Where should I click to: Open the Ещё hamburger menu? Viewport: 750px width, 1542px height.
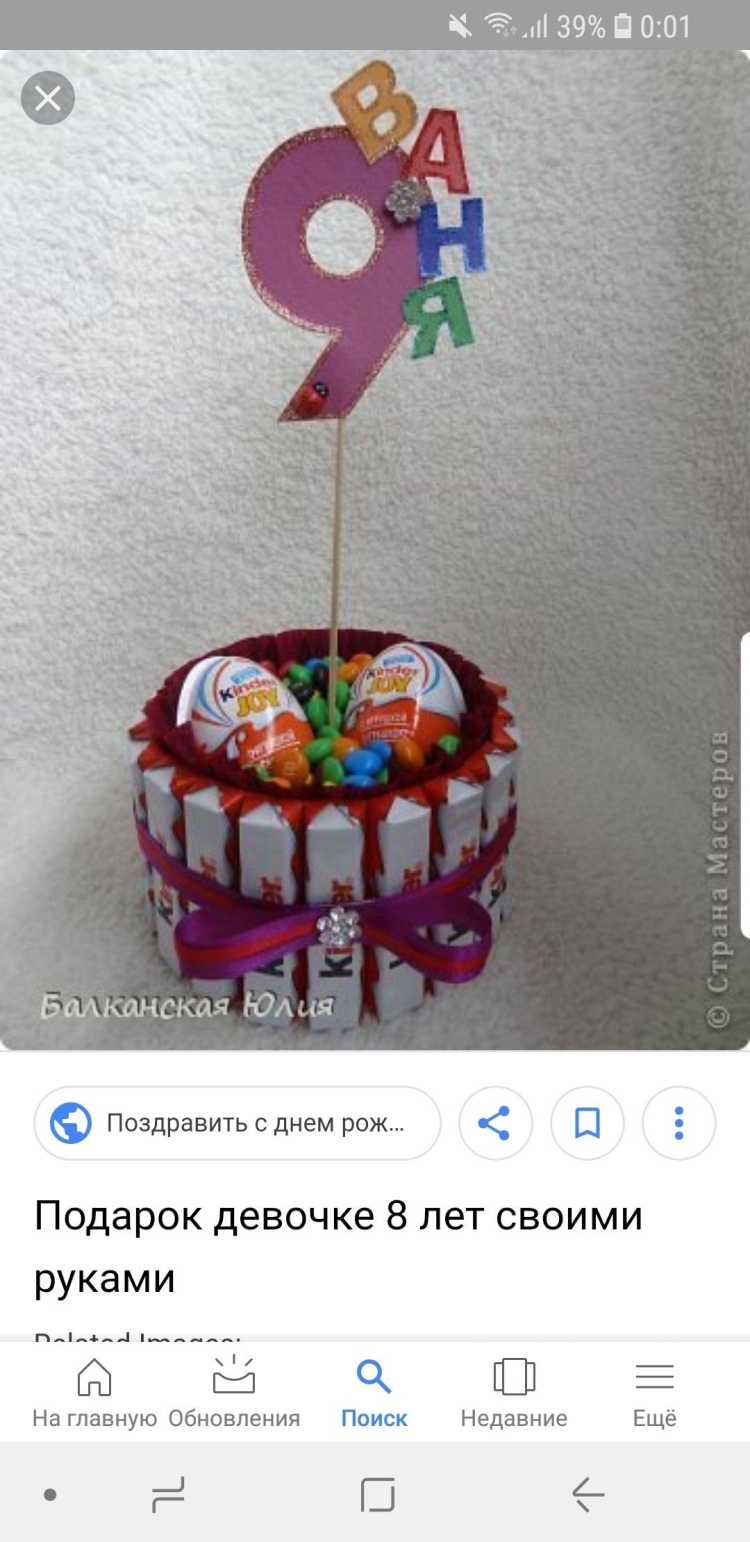tap(654, 1377)
